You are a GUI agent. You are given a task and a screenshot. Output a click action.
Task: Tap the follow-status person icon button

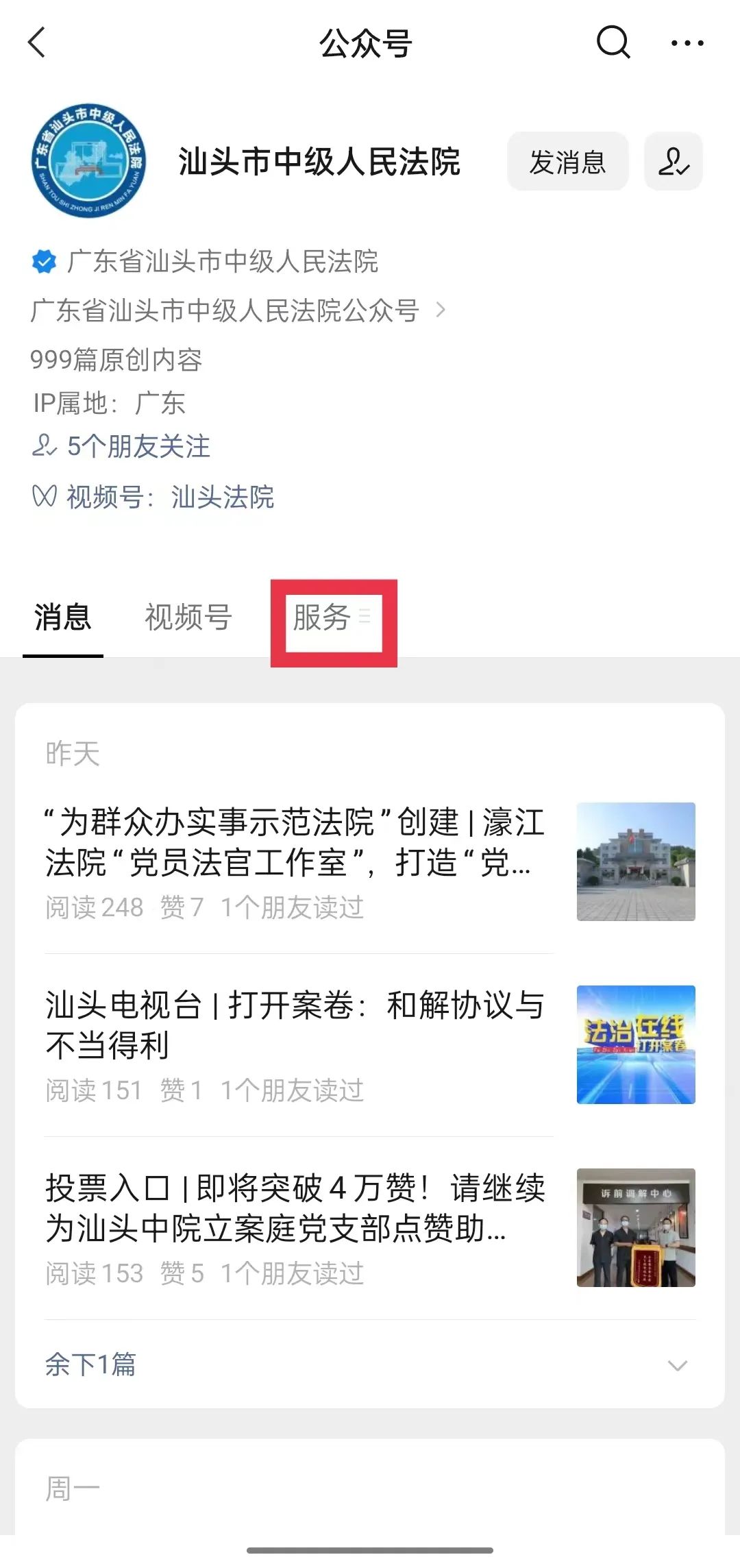[x=673, y=162]
